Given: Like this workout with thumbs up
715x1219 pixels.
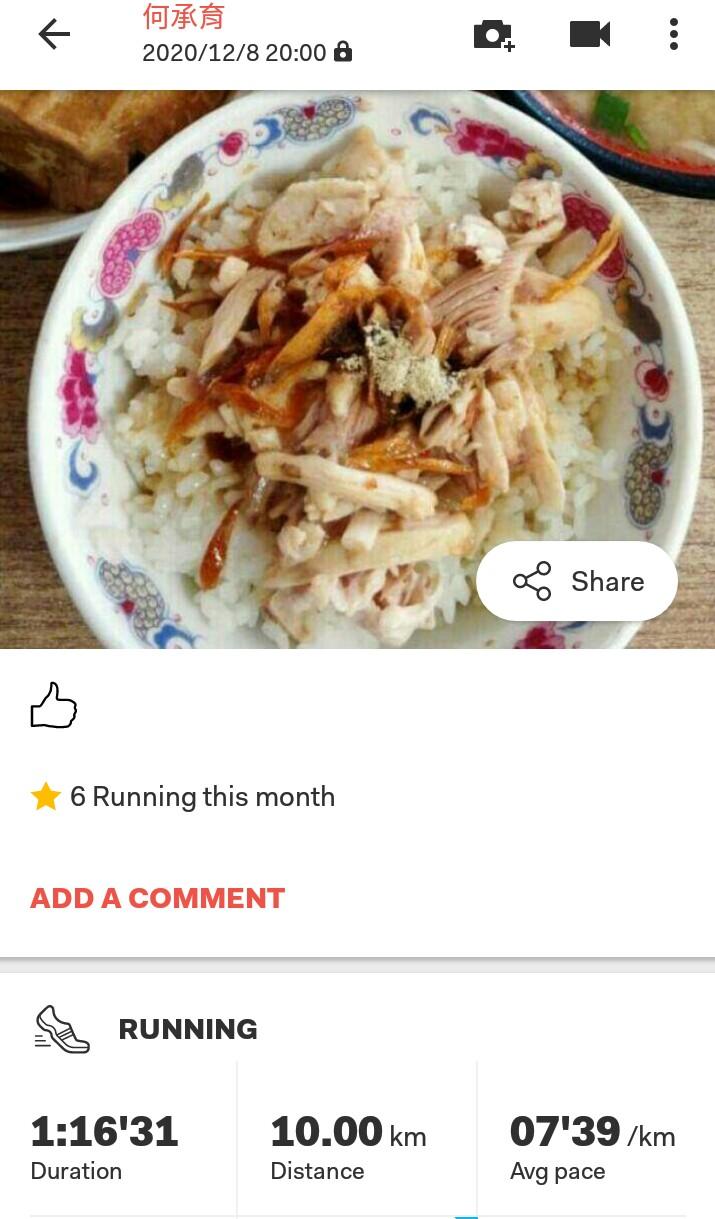Looking at the screenshot, I should [x=54, y=706].
